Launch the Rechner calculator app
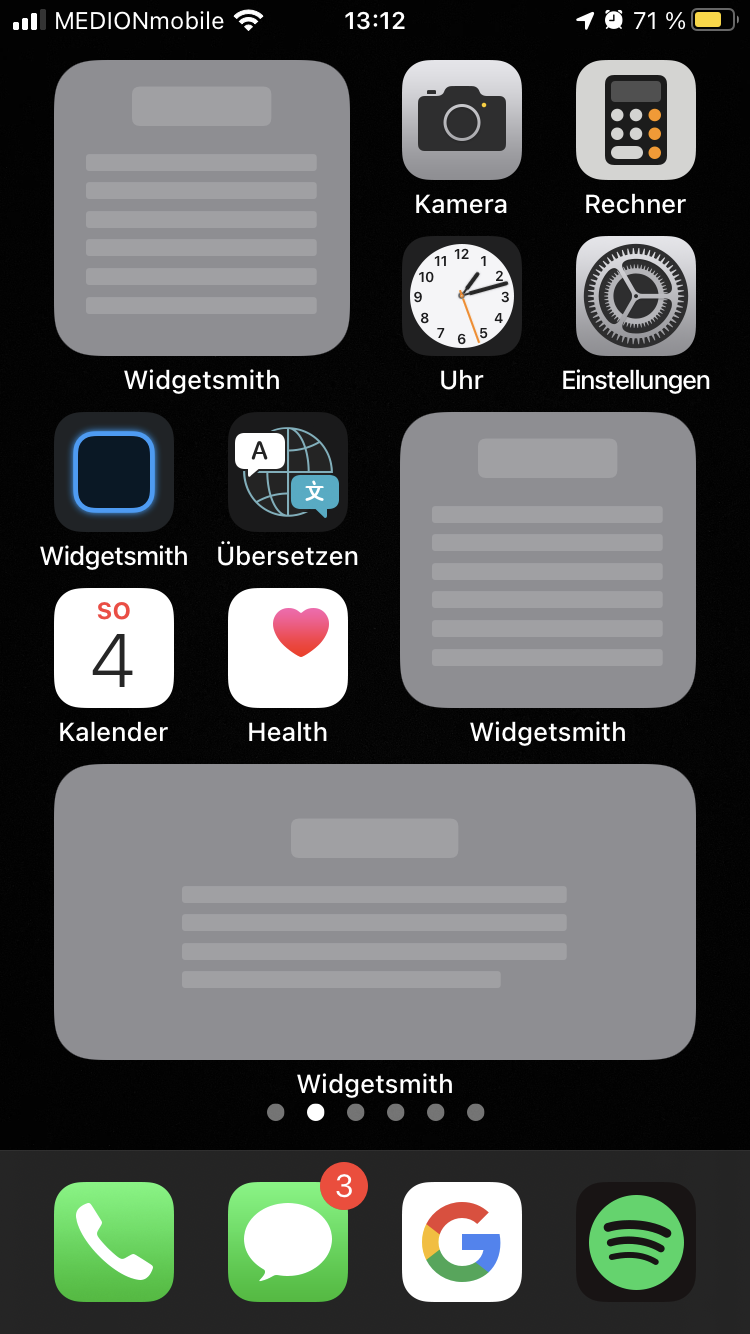This screenshot has height=1334, width=750. tap(635, 120)
